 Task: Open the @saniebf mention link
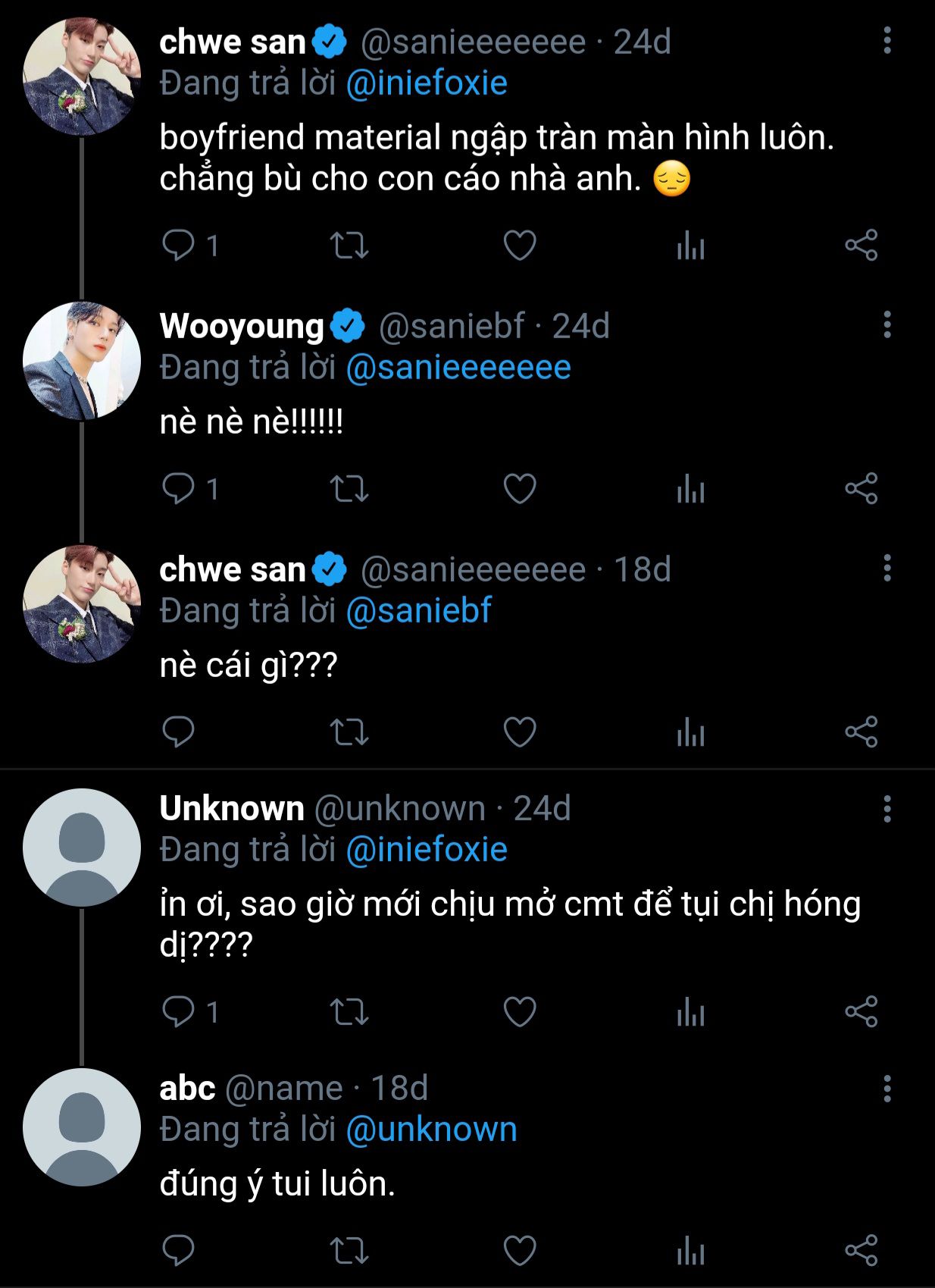pos(418,610)
